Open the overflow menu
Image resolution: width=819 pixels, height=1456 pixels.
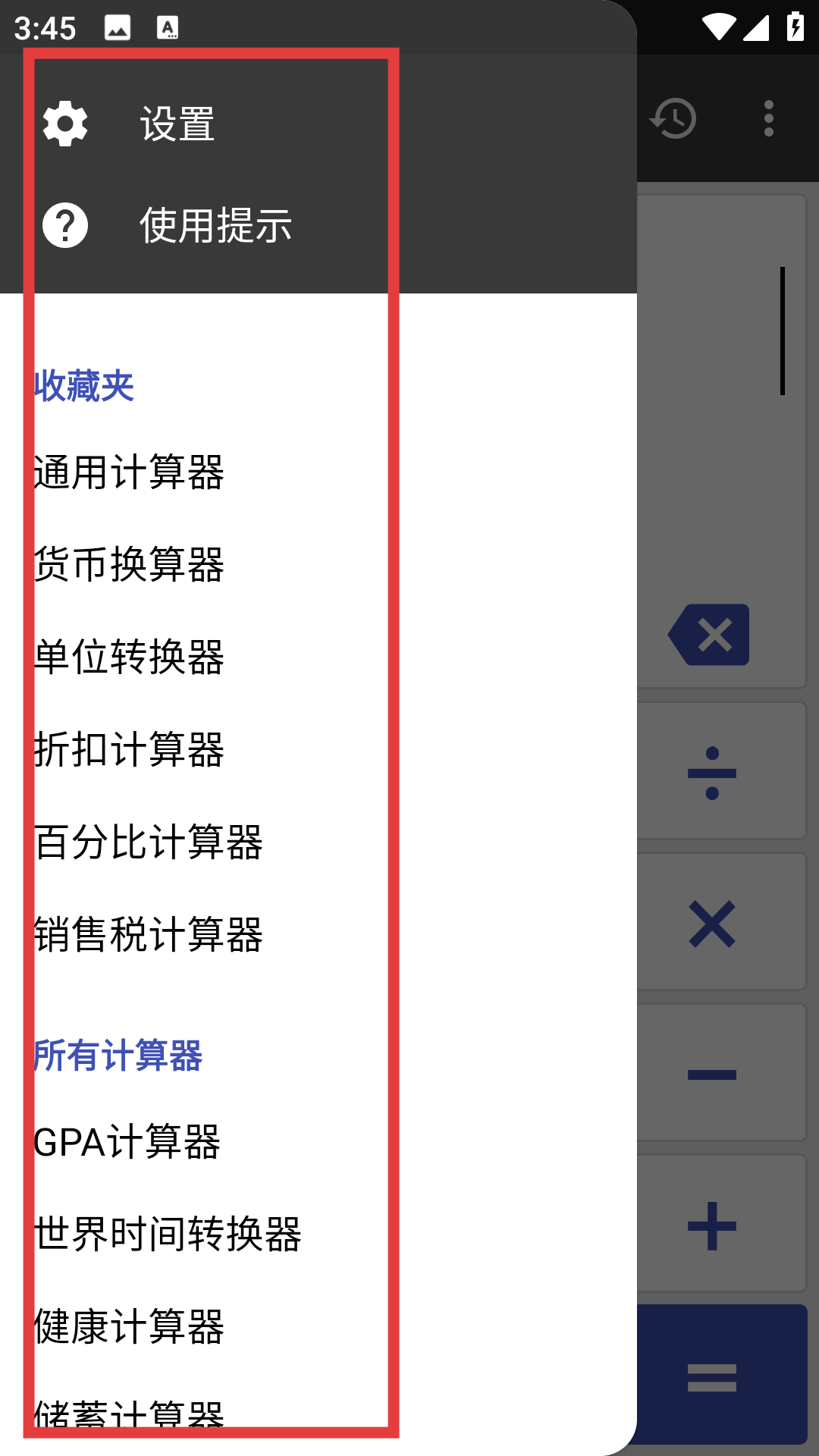(x=769, y=118)
